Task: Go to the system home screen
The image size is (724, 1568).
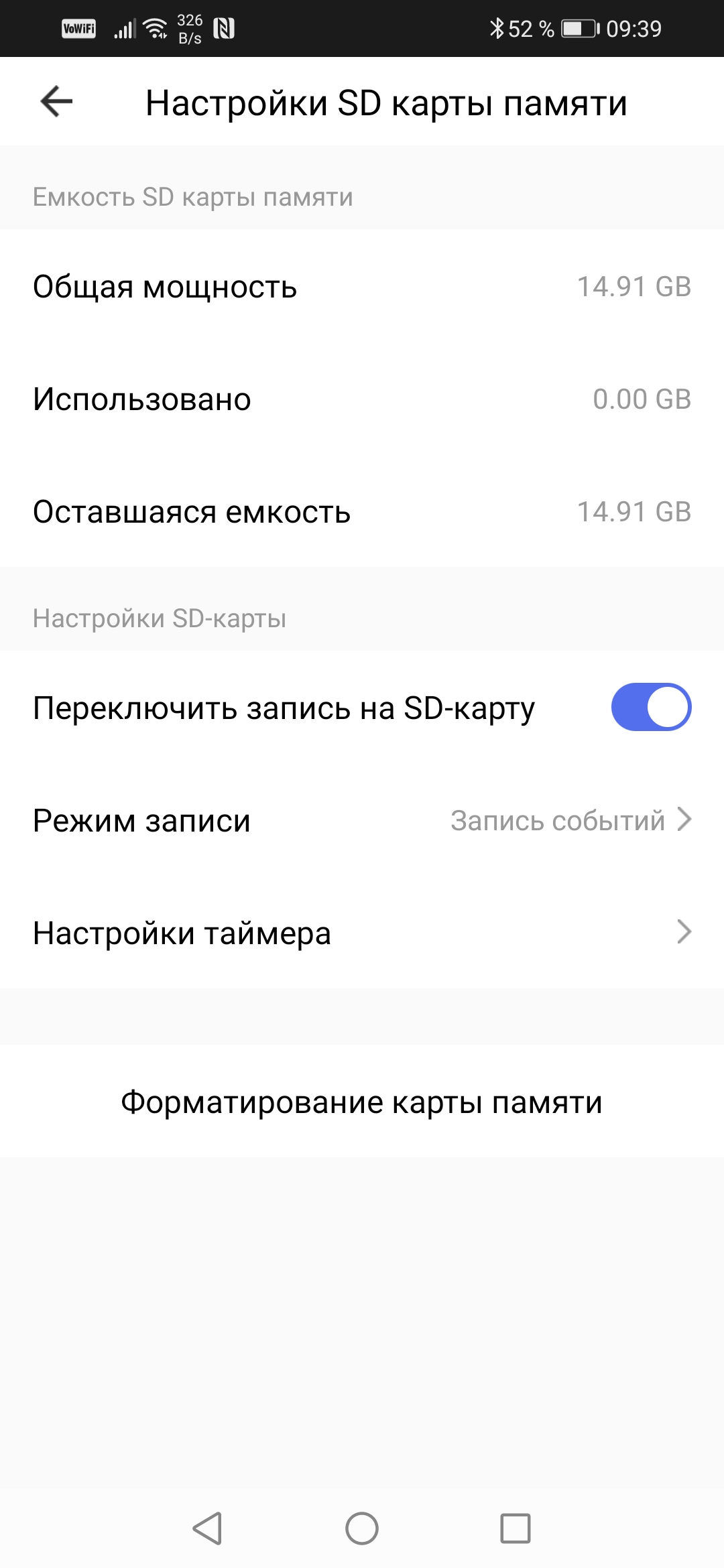Action: click(x=362, y=1528)
